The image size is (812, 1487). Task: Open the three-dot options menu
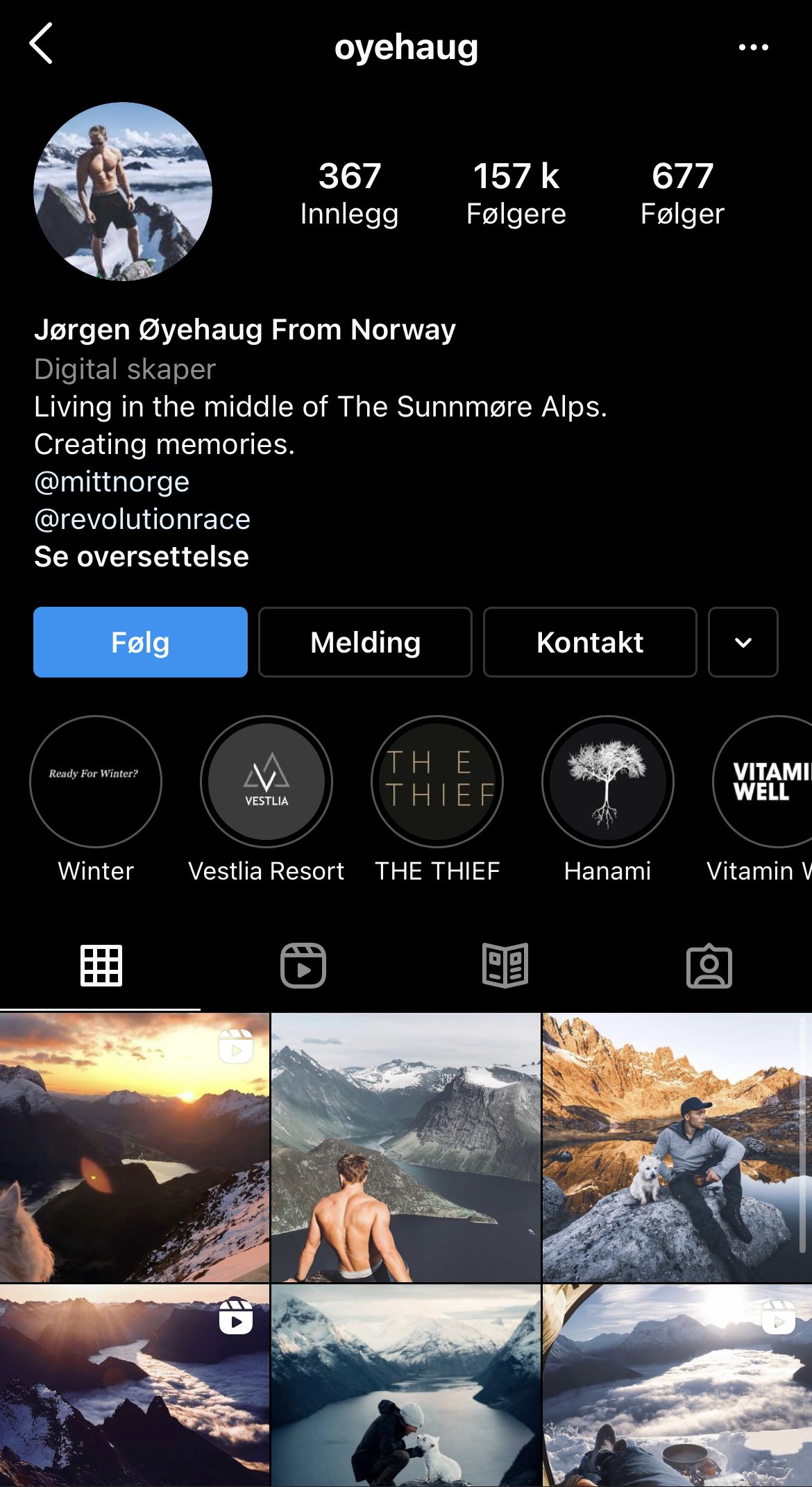coord(753,47)
